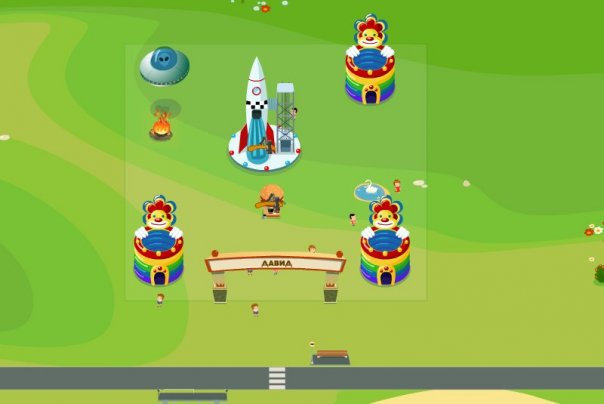Viewport: 604px width, 404px height.
Task: Tap the rocket ride attraction
Action: [x=258, y=115]
